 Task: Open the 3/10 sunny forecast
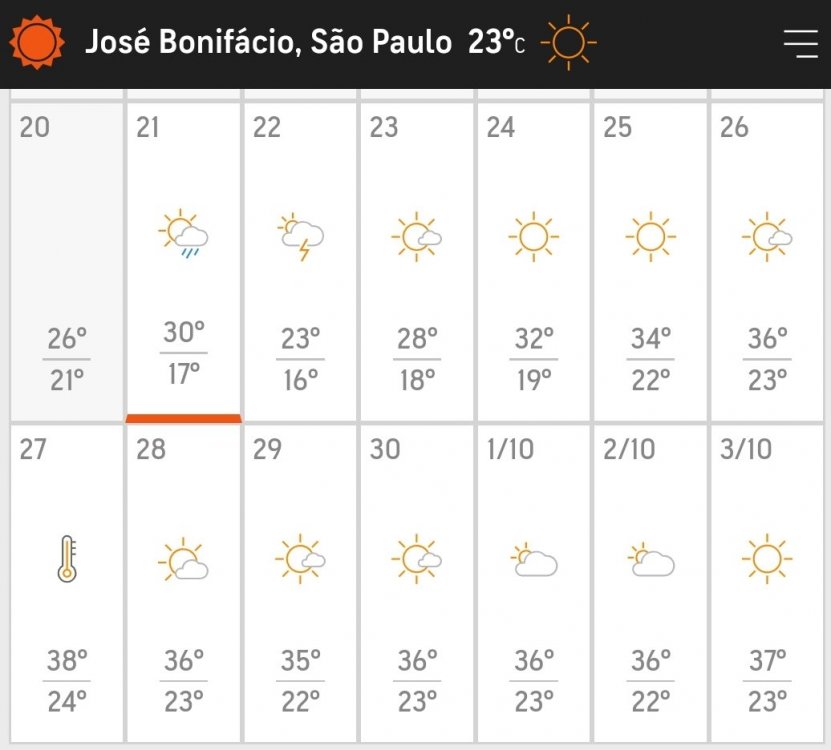(767, 583)
